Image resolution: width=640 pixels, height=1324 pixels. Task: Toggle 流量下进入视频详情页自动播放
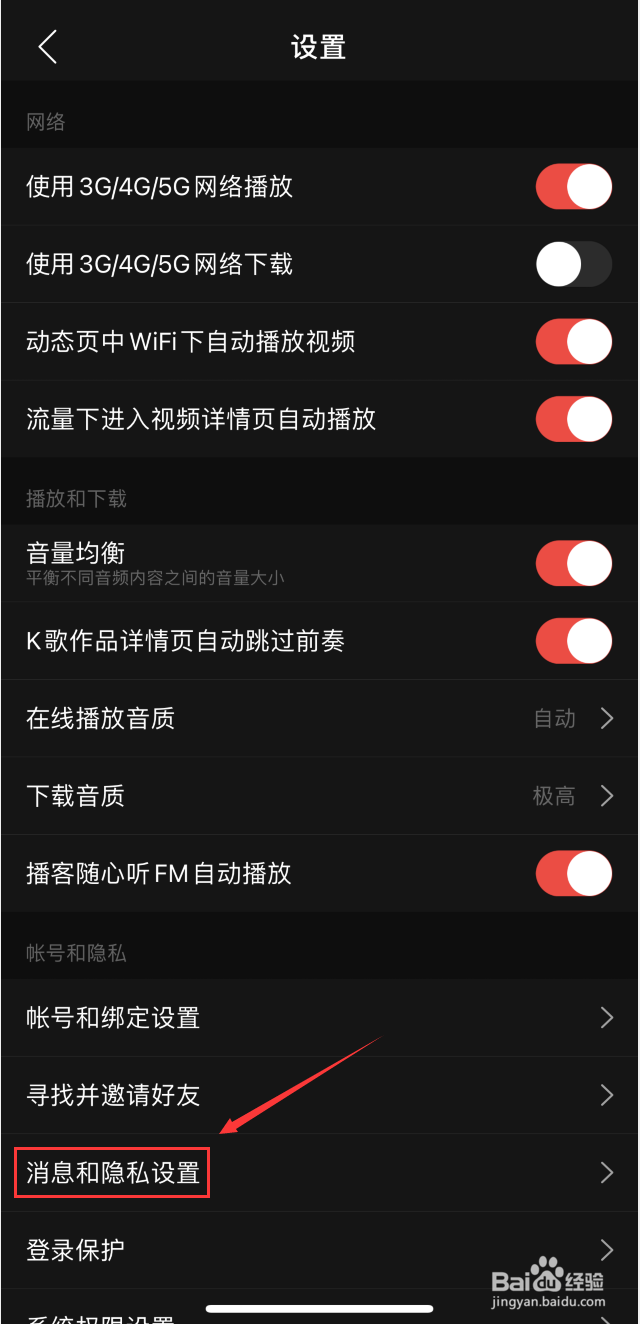[573, 419]
